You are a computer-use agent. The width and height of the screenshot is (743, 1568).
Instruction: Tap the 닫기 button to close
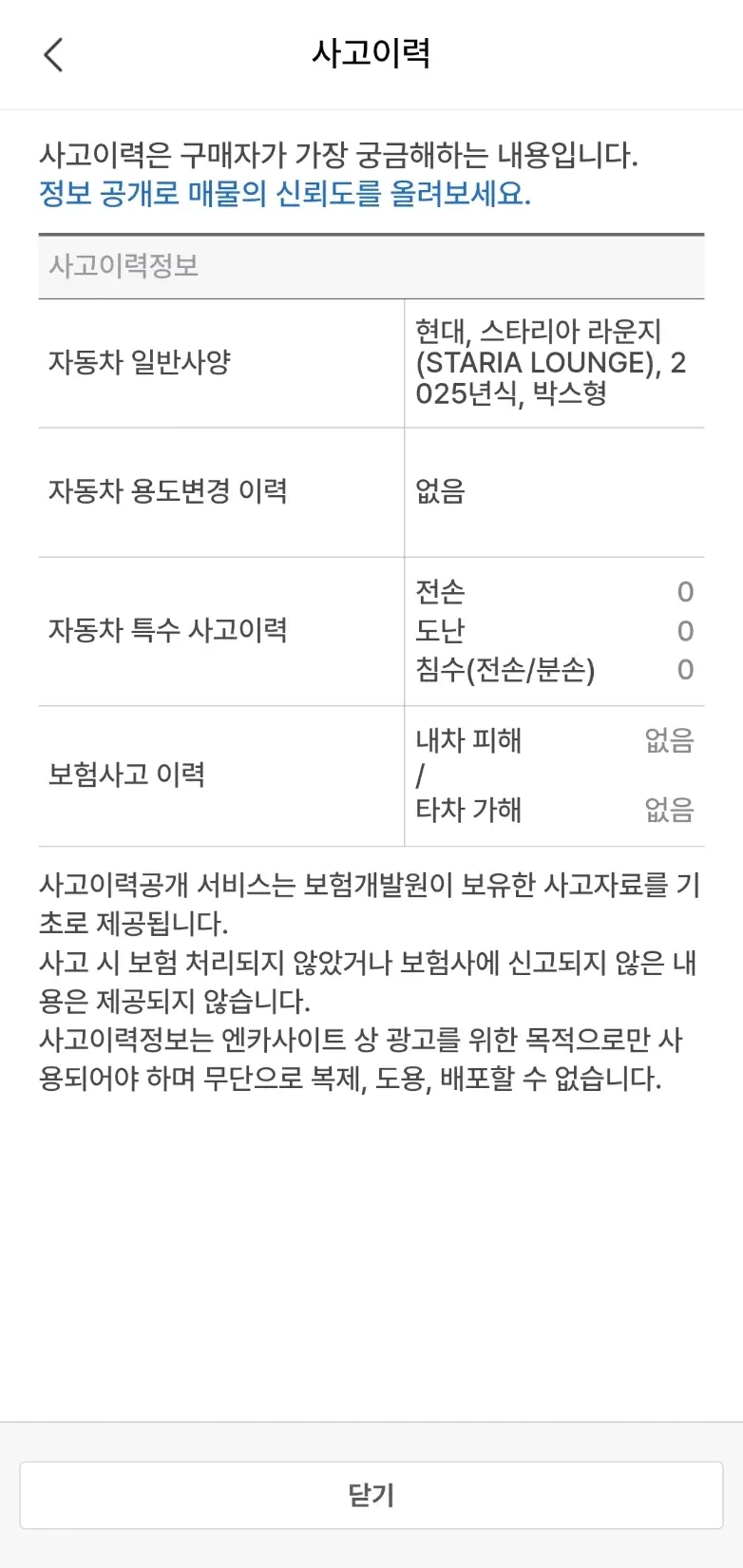[x=371, y=1495]
